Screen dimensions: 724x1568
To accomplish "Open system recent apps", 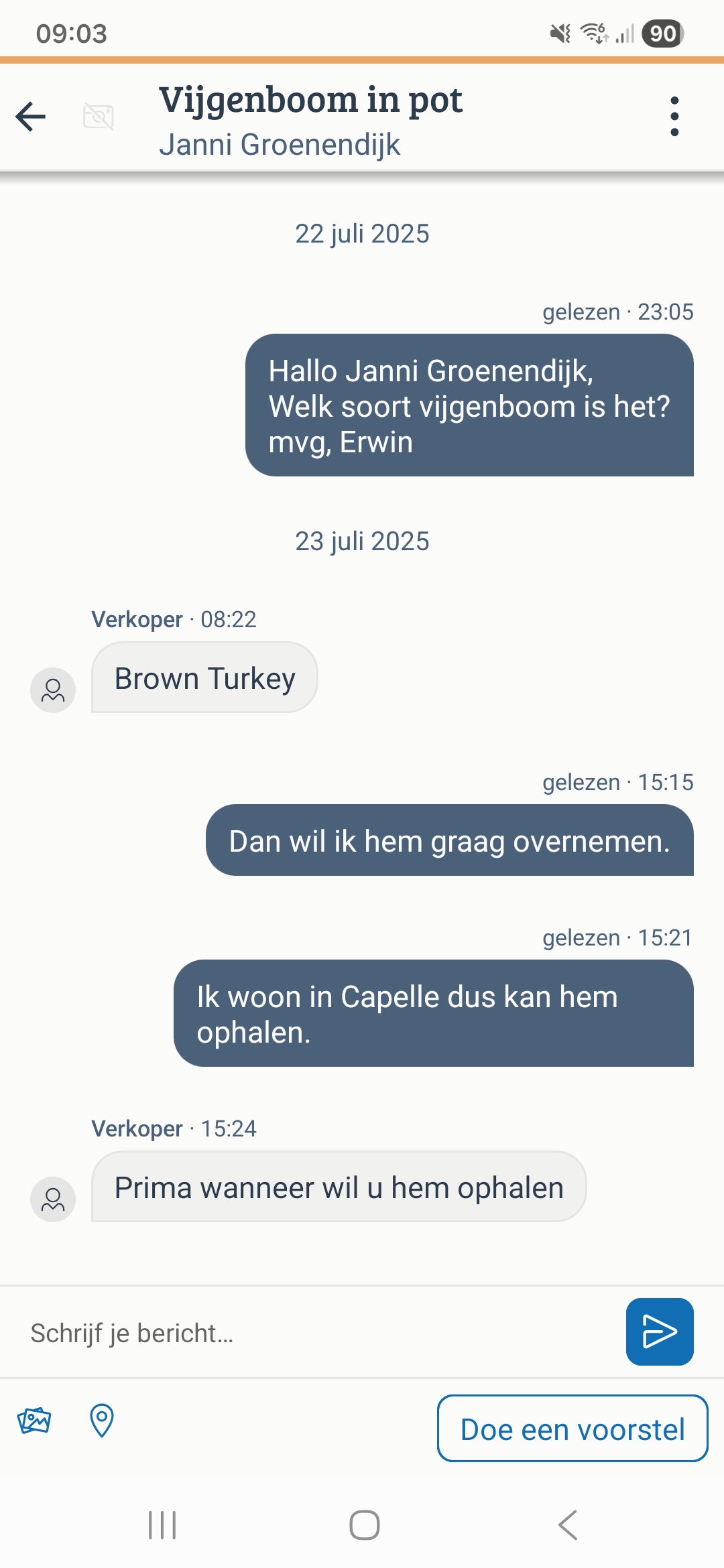I will [x=162, y=1525].
